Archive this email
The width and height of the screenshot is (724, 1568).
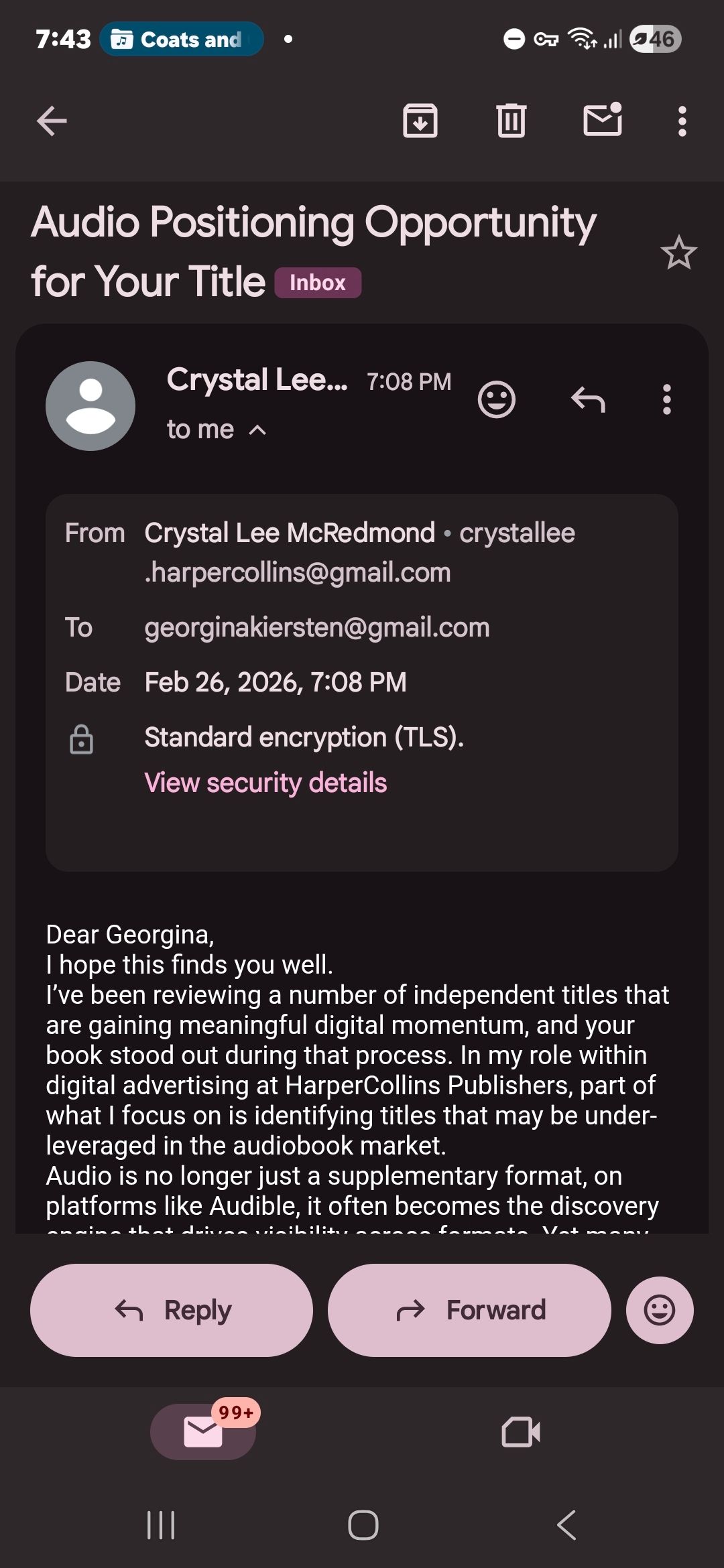pos(420,121)
